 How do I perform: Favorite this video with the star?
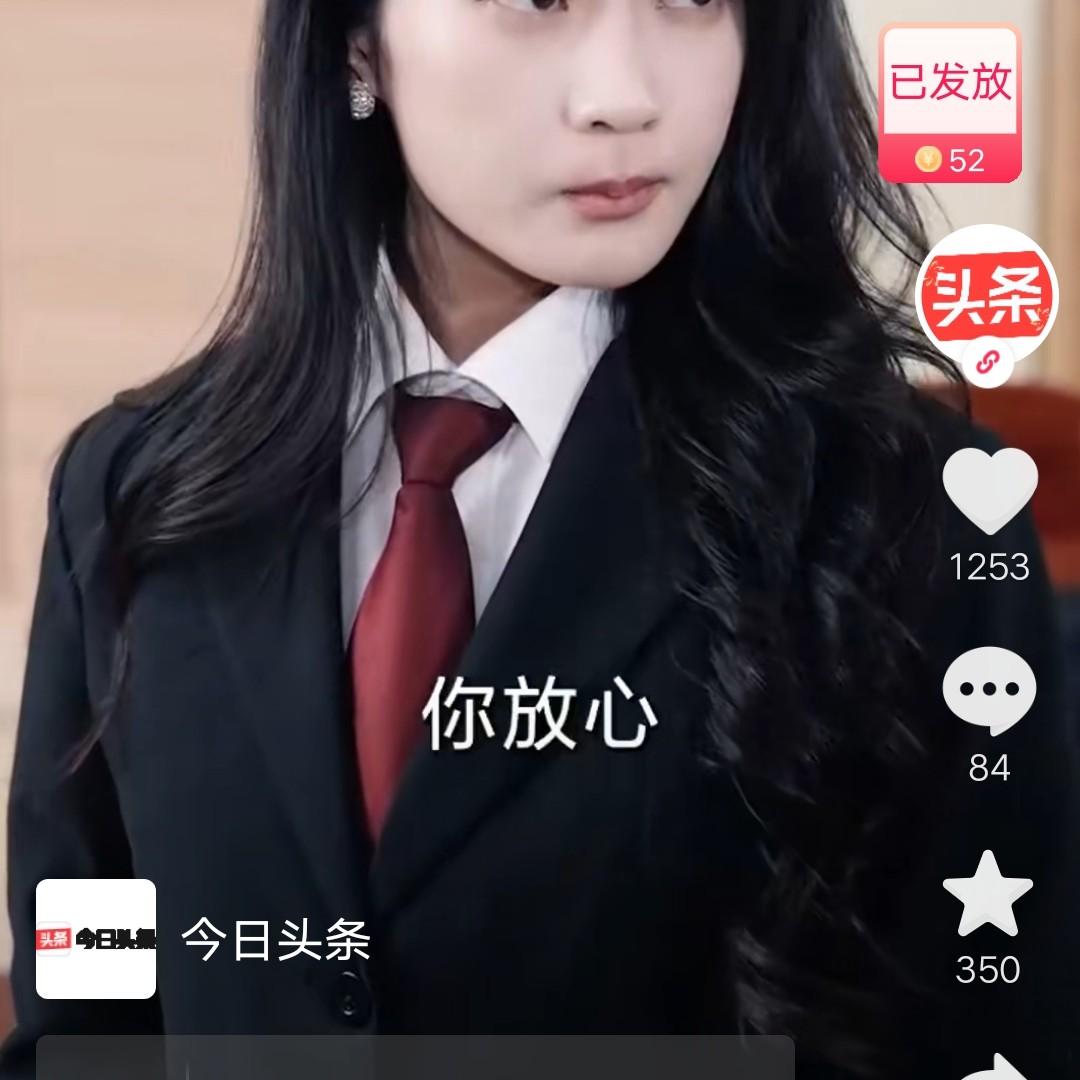pos(988,895)
